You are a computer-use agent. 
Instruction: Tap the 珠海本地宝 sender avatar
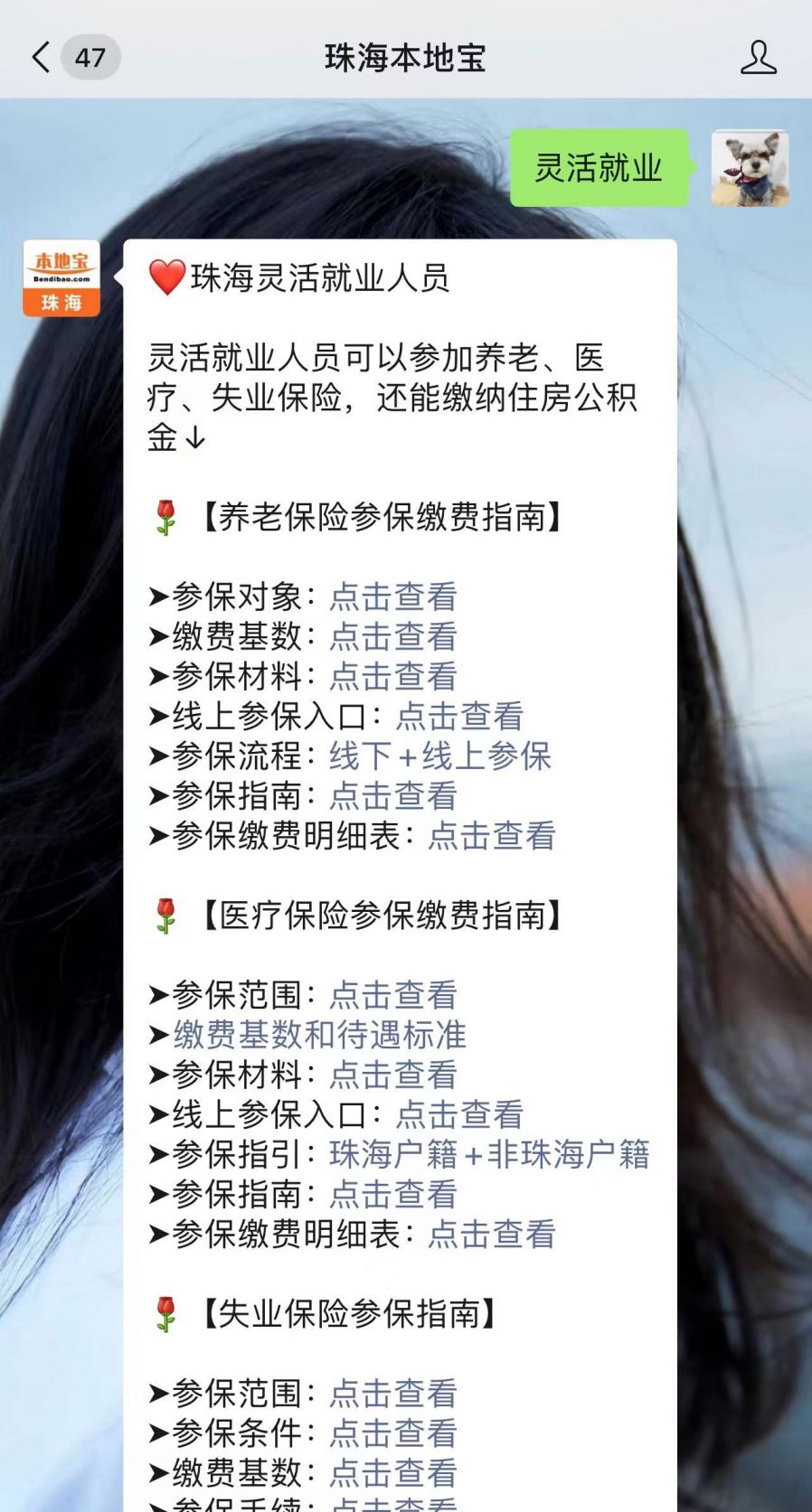[61, 278]
